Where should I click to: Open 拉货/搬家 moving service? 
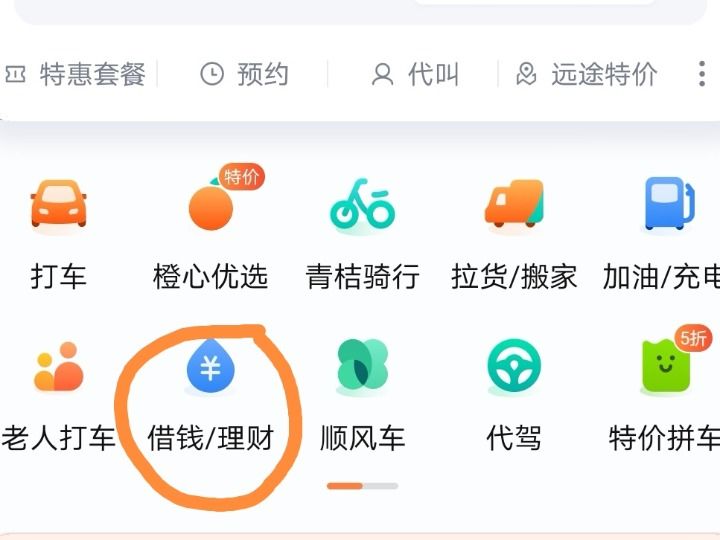pos(514,232)
